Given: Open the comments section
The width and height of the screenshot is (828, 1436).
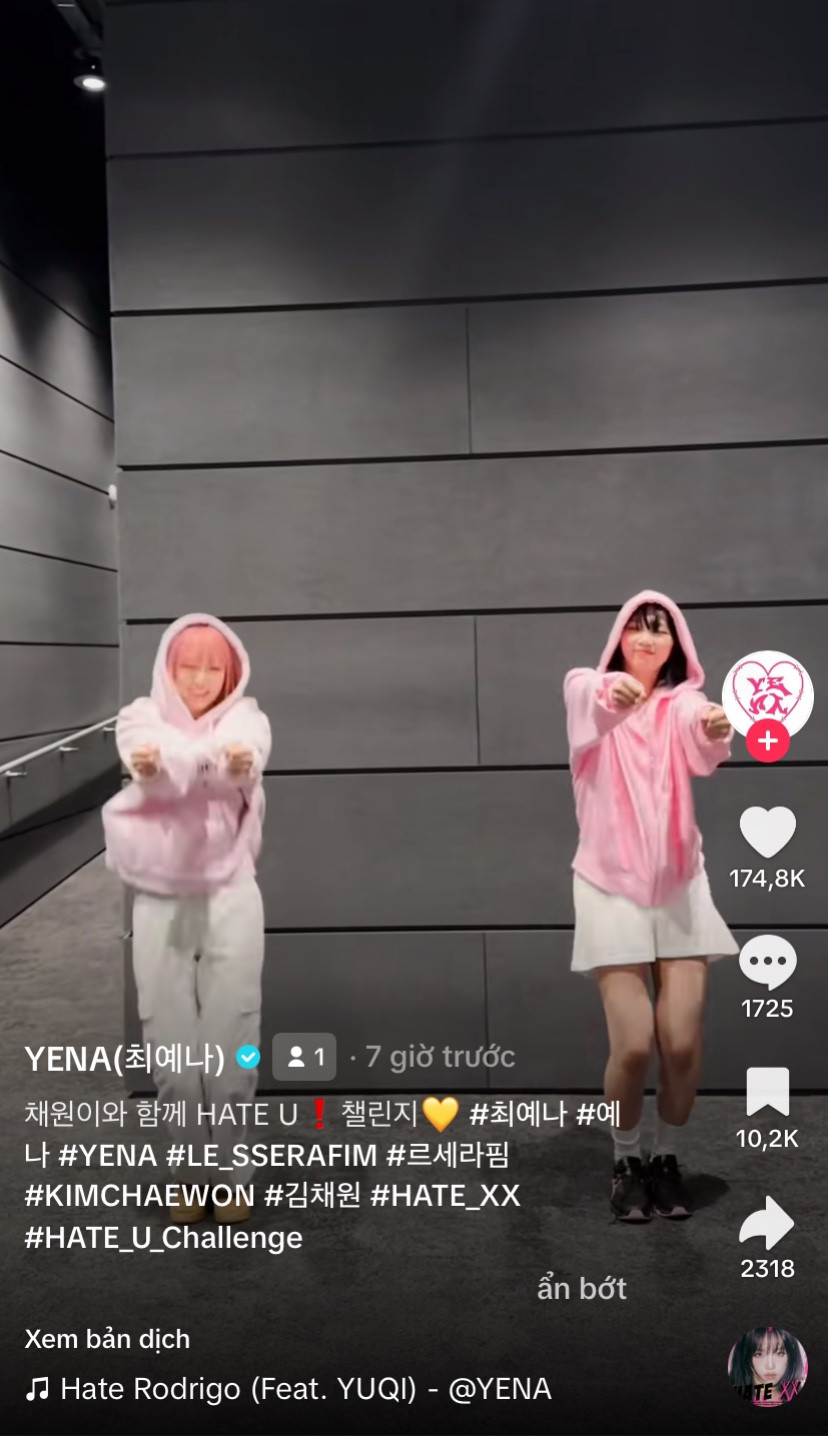Looking at the screenshot, I should [x=767, y=963].
